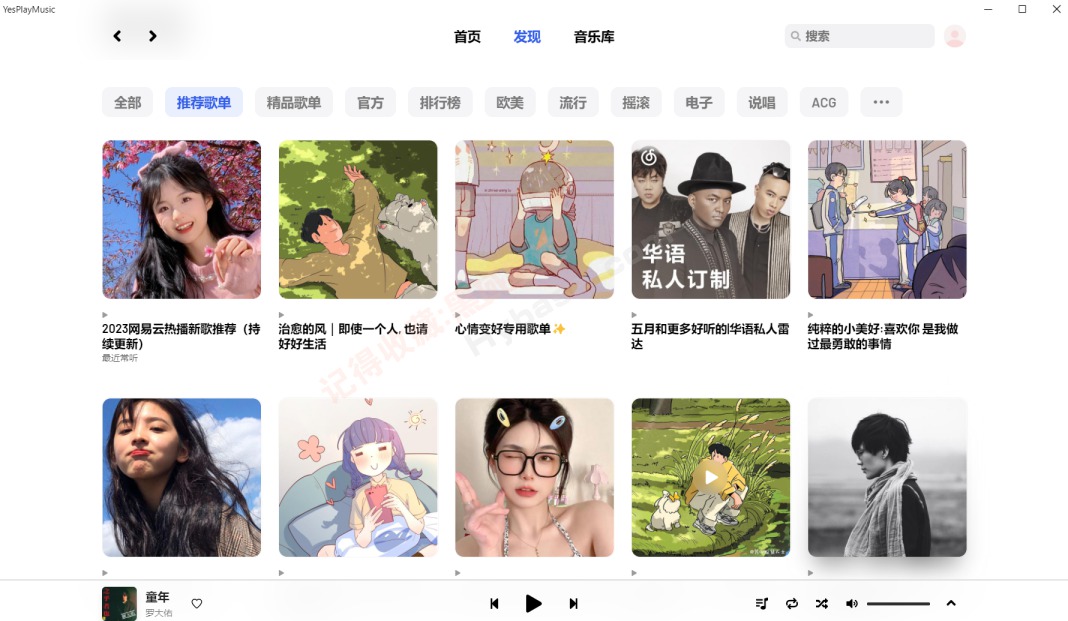Open the user profile avatar

[955, 36]
